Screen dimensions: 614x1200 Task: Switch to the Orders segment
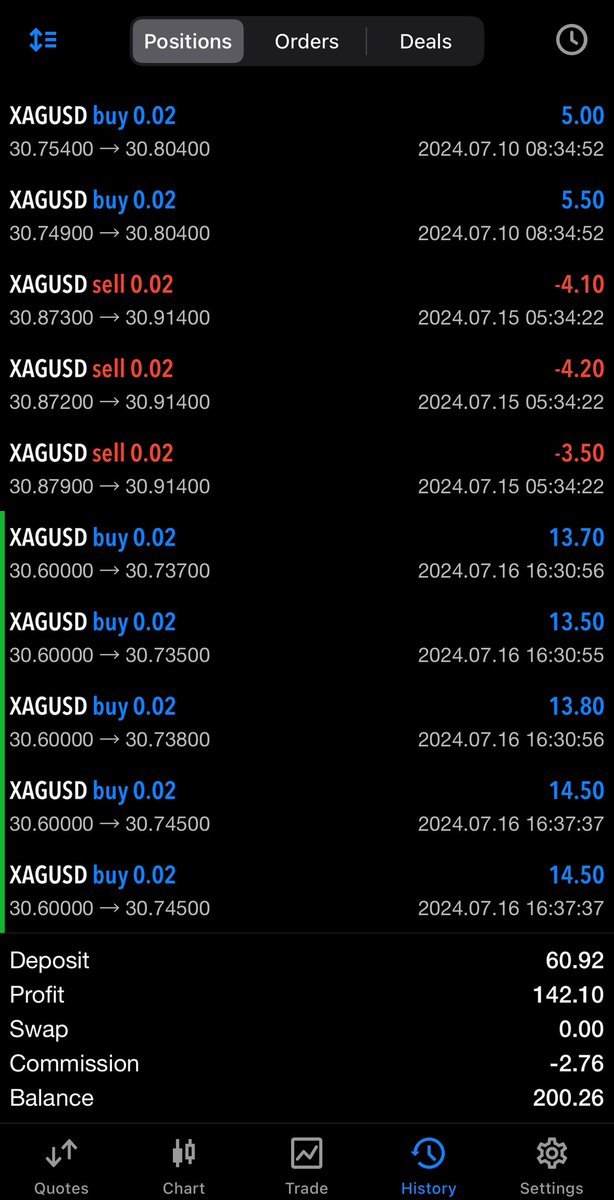[x=307, y=42]
